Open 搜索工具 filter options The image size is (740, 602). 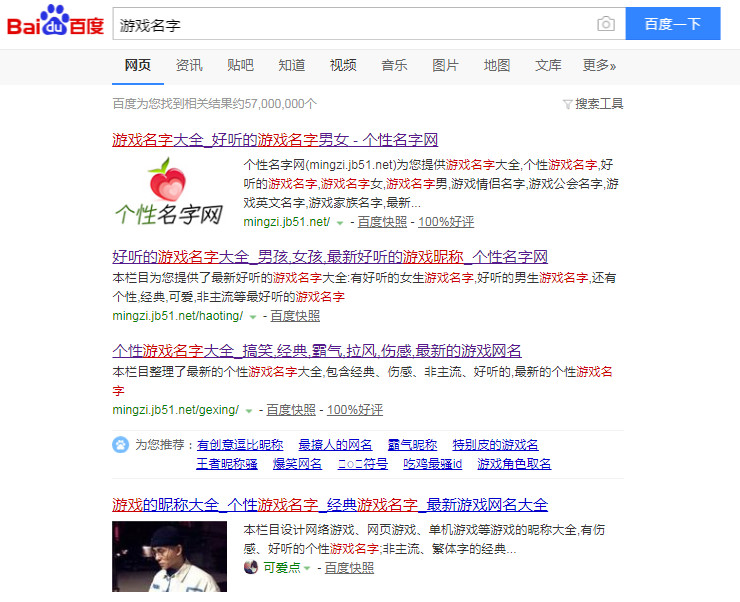pyautogui.click(x=594, y=104)
